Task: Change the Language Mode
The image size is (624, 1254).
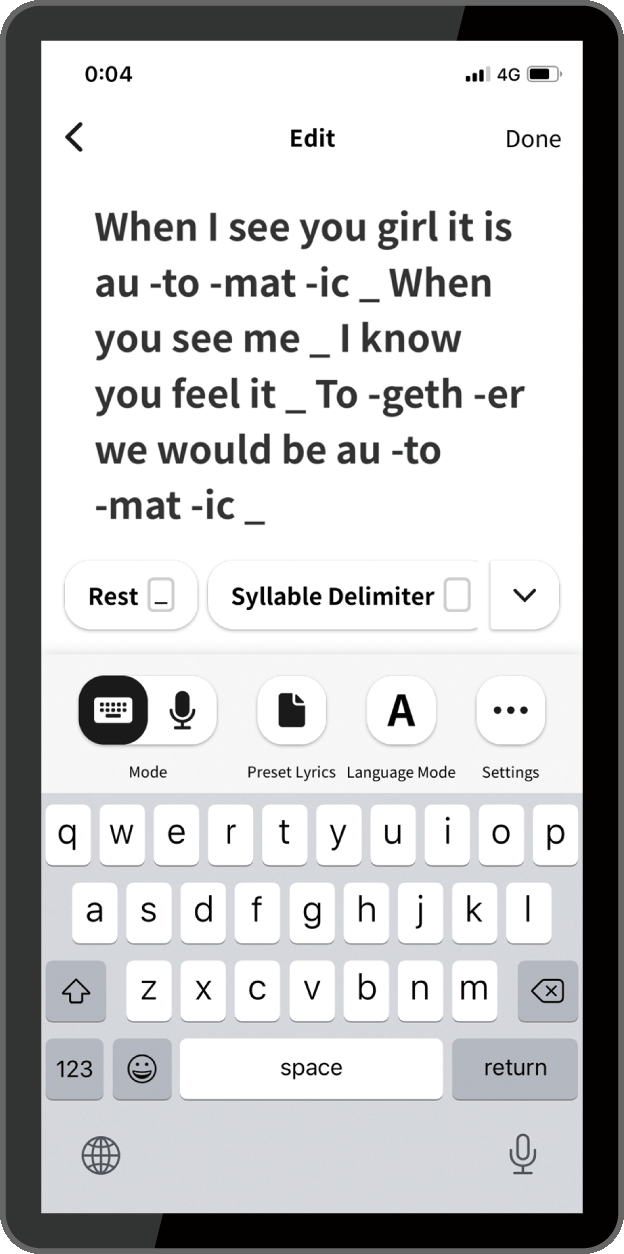Action: point(401,710)
